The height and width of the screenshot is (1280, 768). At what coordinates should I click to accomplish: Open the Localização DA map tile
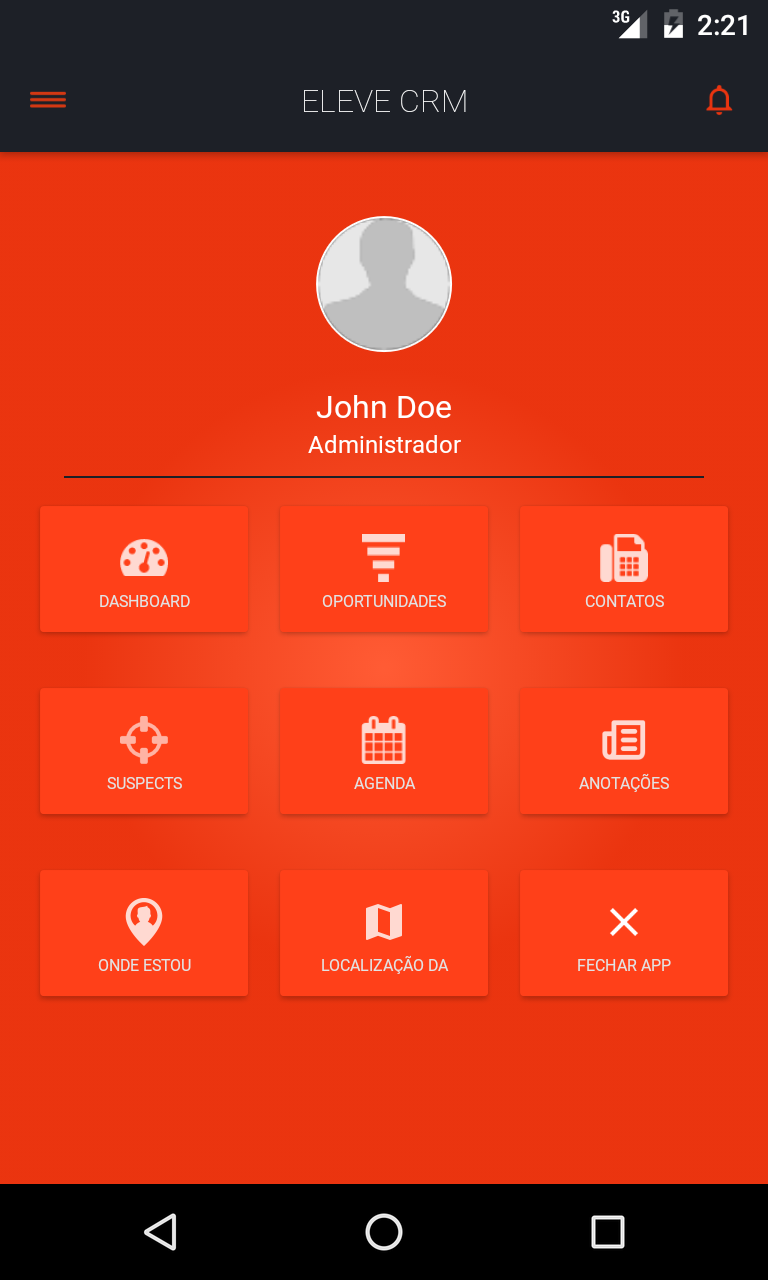(384, 933)
